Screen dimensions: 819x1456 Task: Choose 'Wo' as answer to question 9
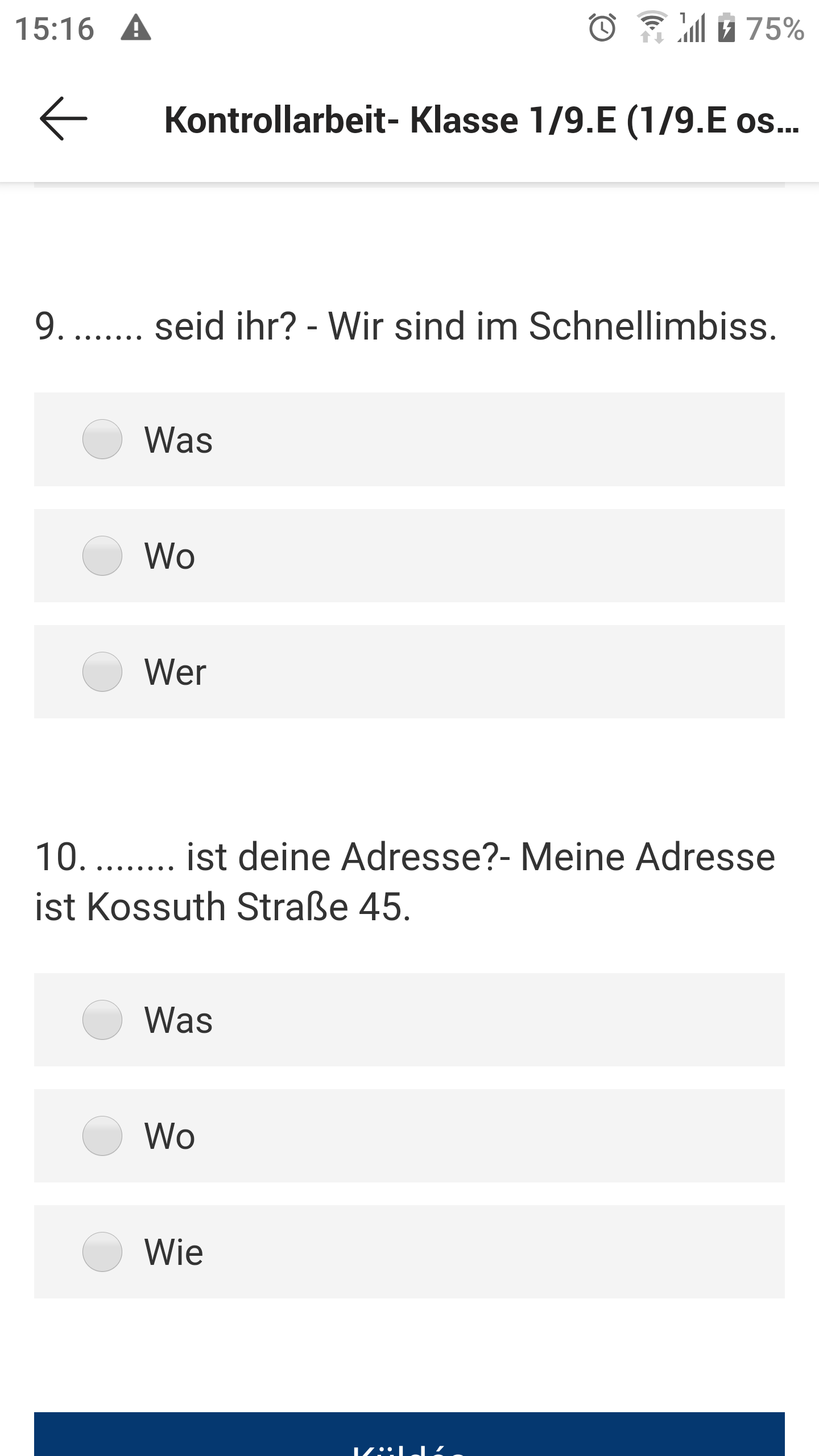click(103, 556)
